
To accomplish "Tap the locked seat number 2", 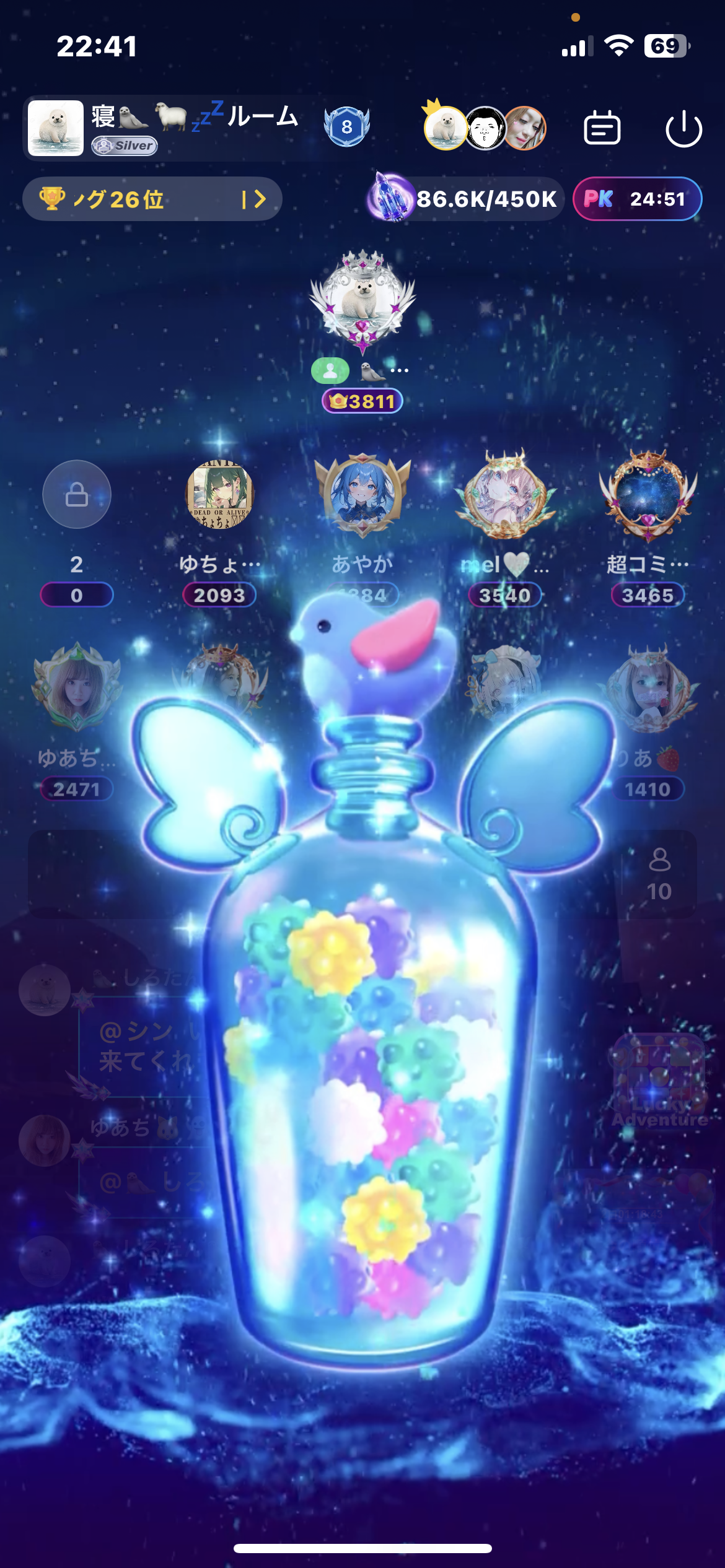I will point(77,494).
